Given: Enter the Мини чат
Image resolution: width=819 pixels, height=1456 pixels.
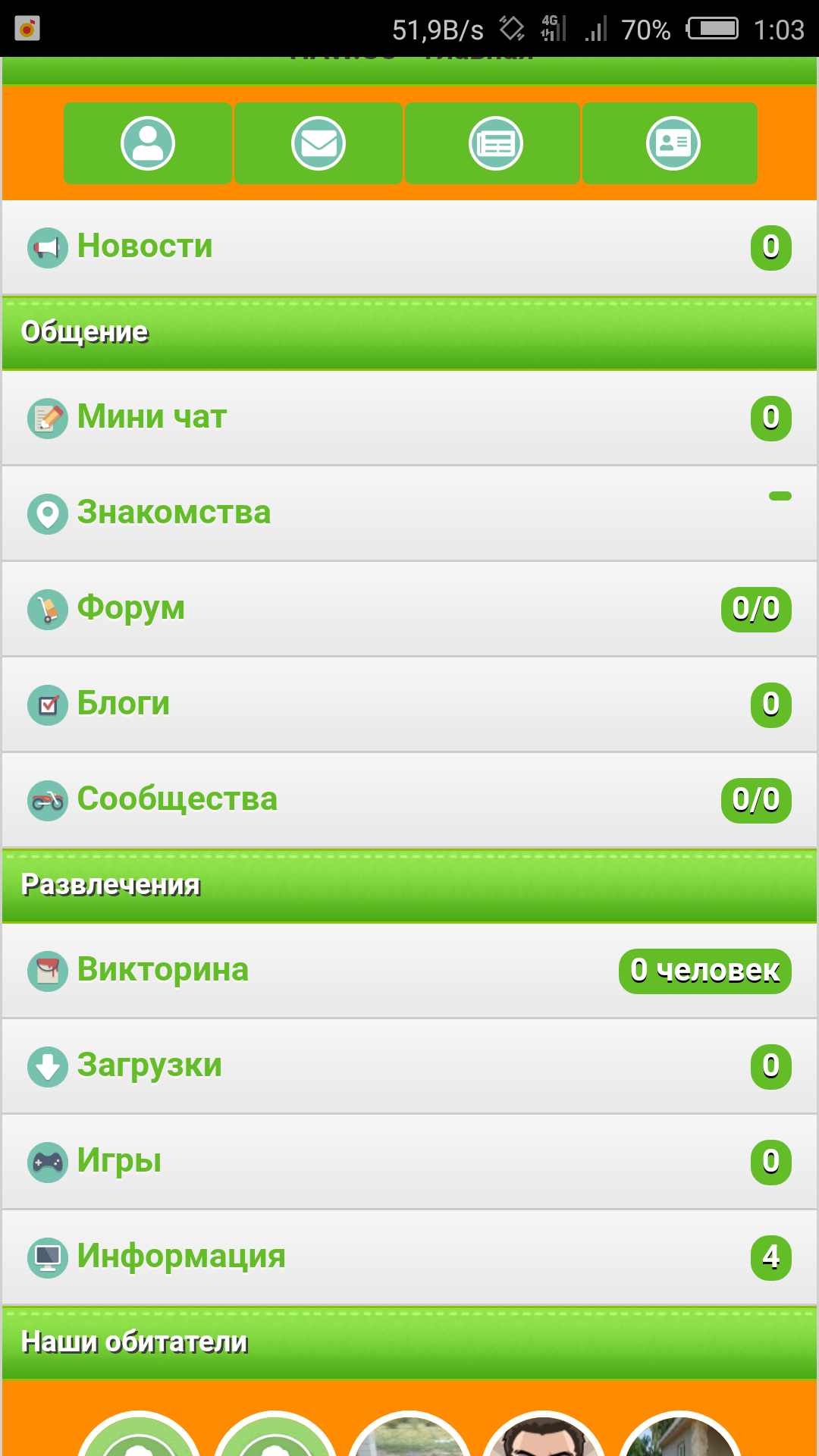Looking at the screenshot, I should [152, 417].
